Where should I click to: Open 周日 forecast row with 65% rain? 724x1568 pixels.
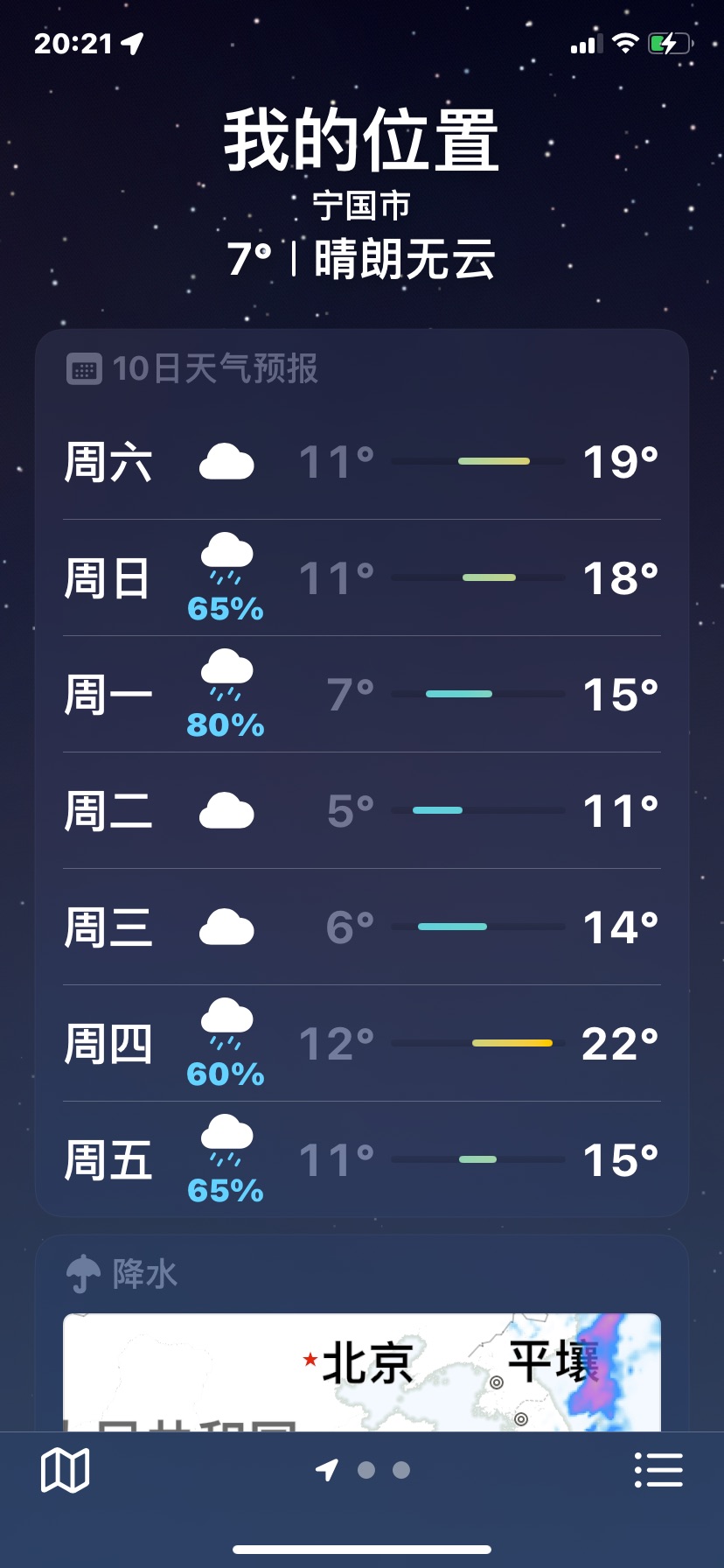(x=362, y=577)
